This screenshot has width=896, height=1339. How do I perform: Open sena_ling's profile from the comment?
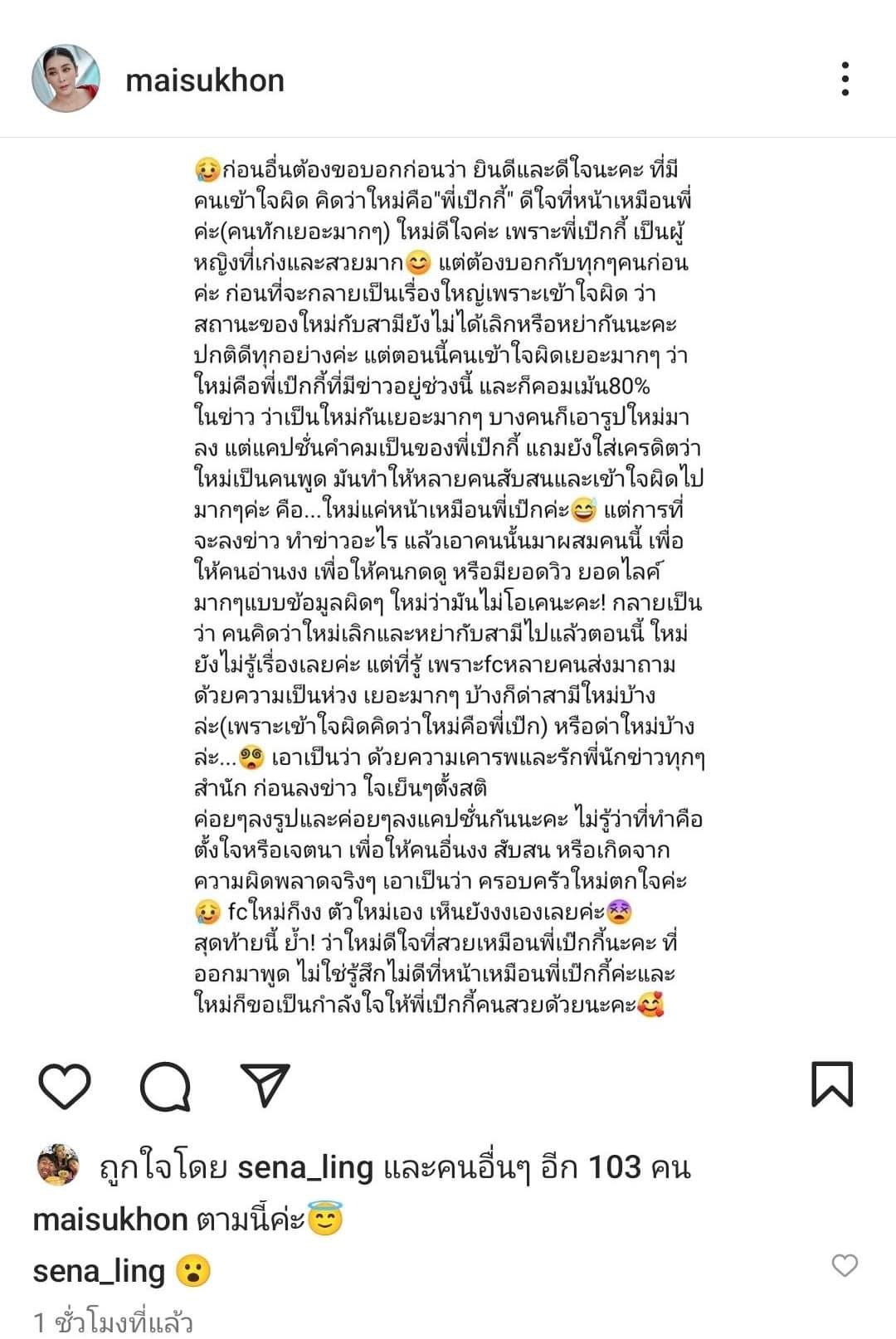[x=99, y=1270]
